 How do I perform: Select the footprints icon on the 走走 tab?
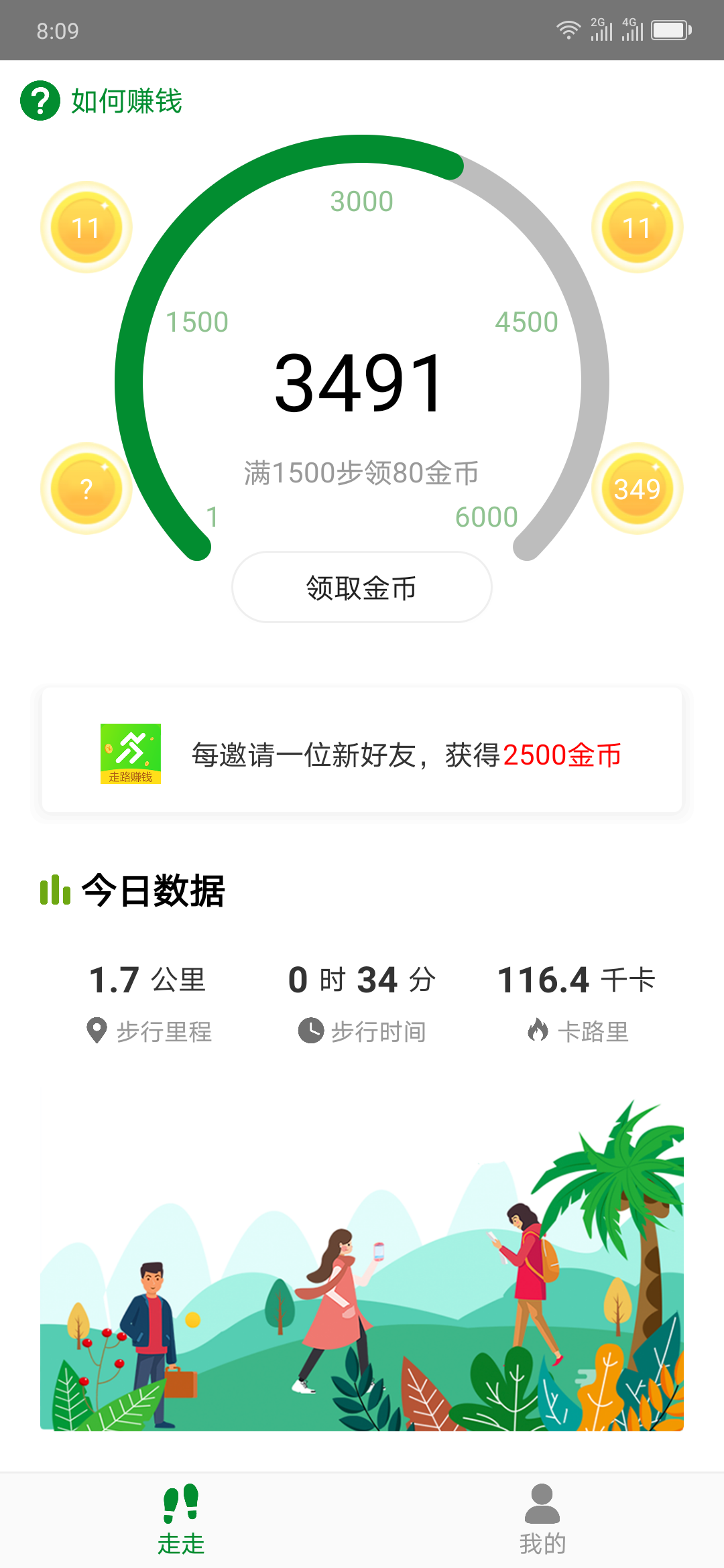pyautogui.click(x=180, y=1502)
